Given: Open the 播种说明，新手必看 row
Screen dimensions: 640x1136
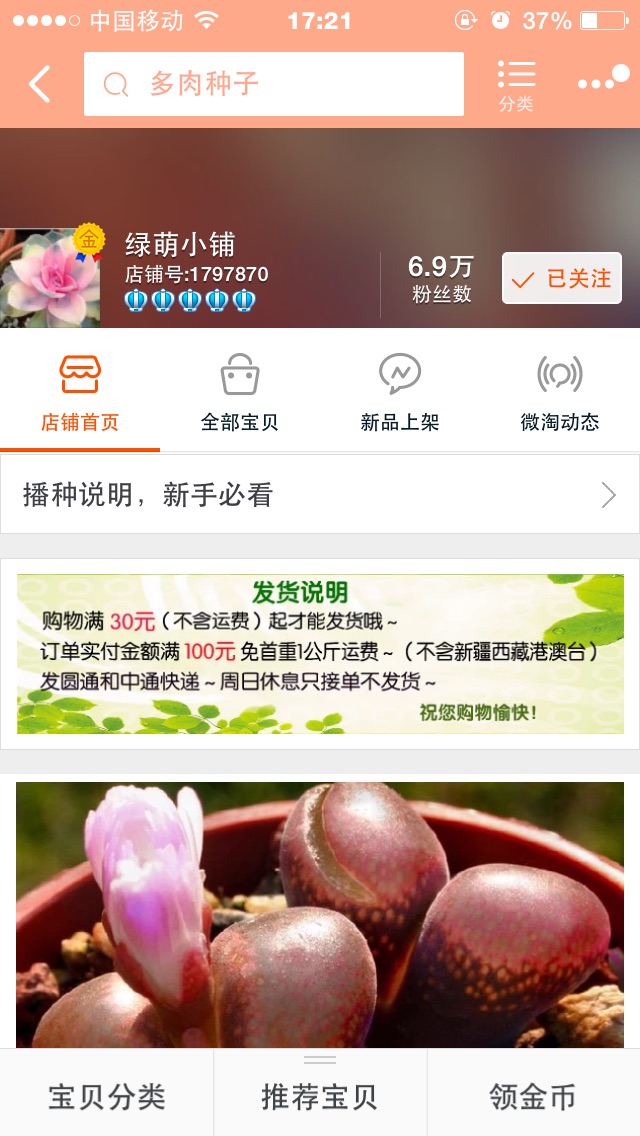Looking at the screenshot, I should click(x=320, y=495).
